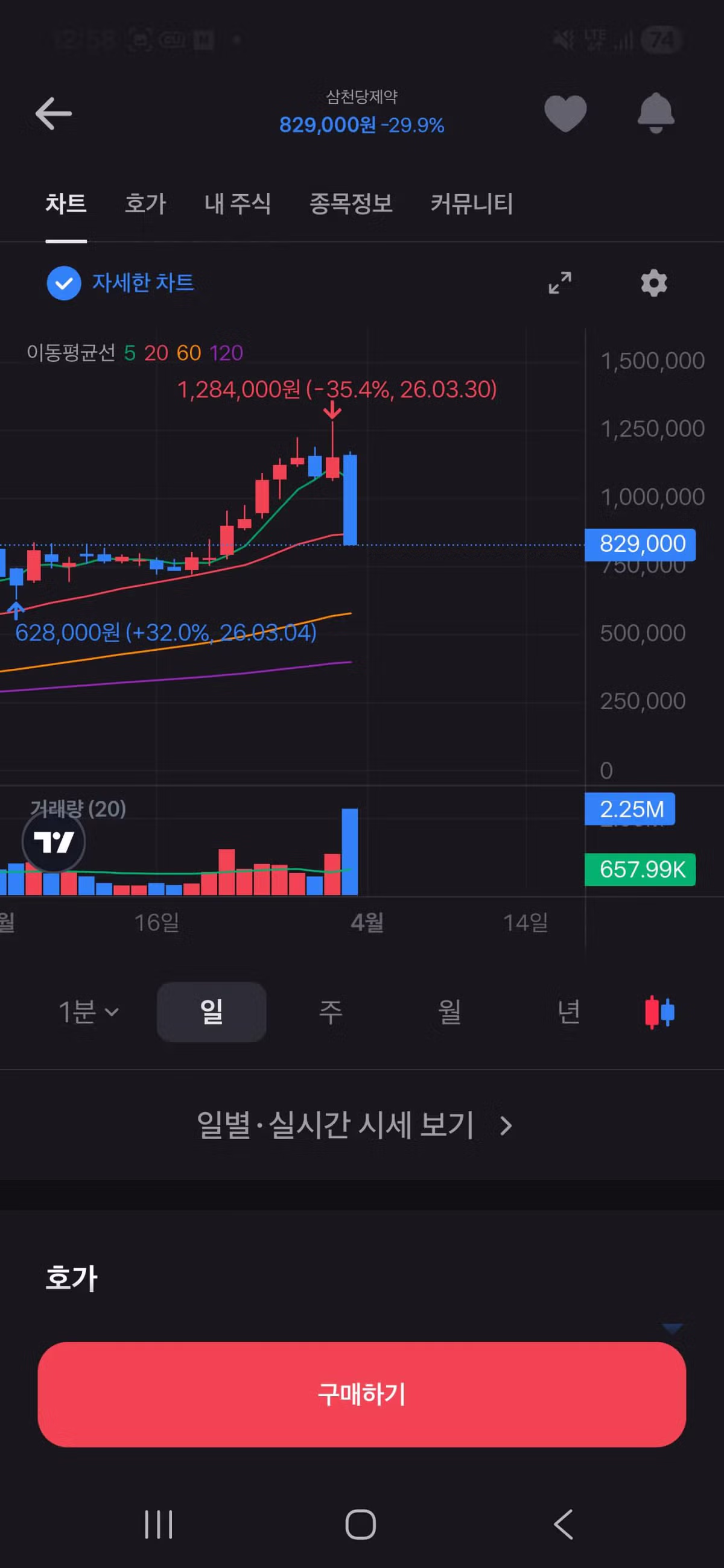Go back using the top-left arrow
The height and width of the screenshot is (1568, 724).
54,113
